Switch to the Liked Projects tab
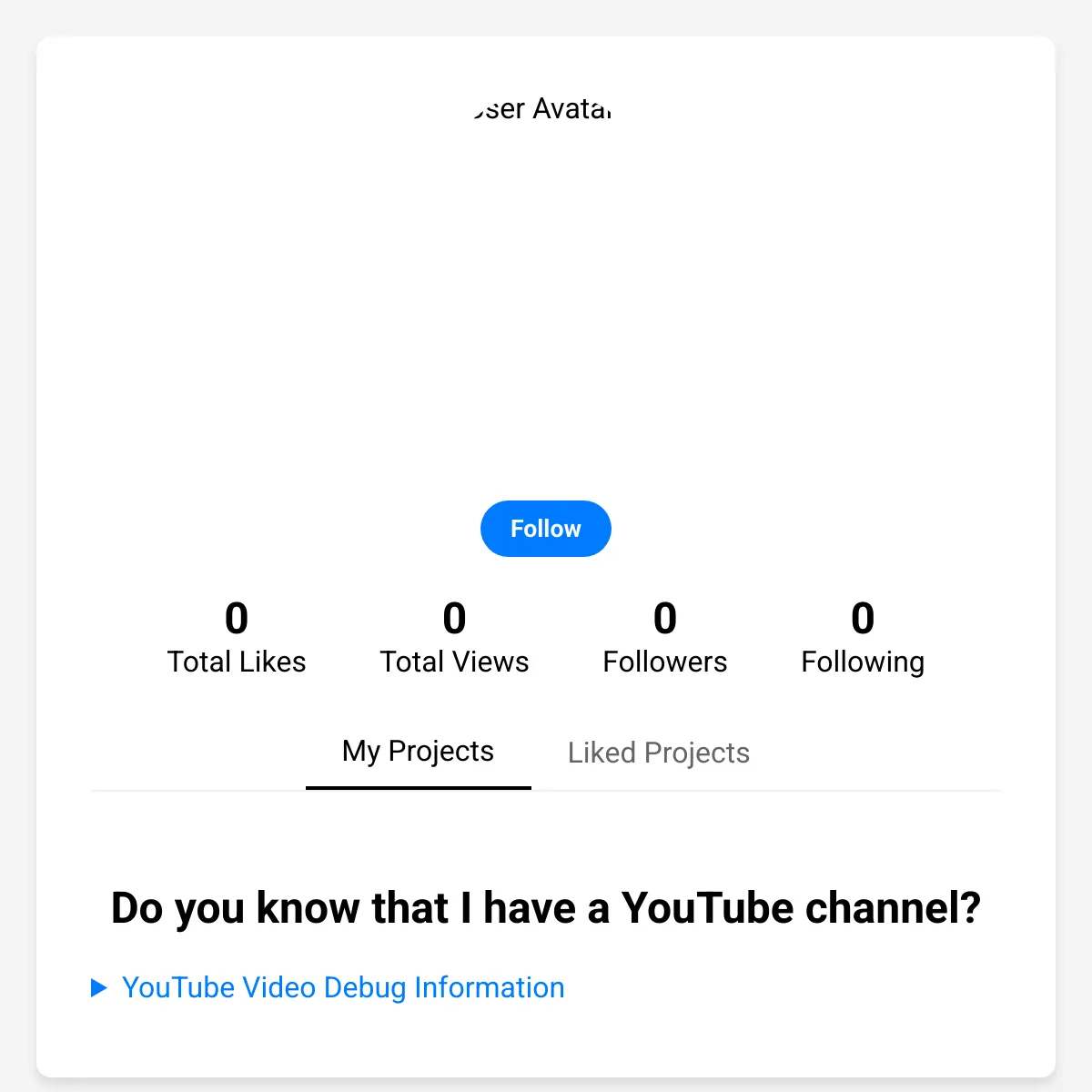The height and width of the screenshot is (1092, 1092). pos(659,753)
